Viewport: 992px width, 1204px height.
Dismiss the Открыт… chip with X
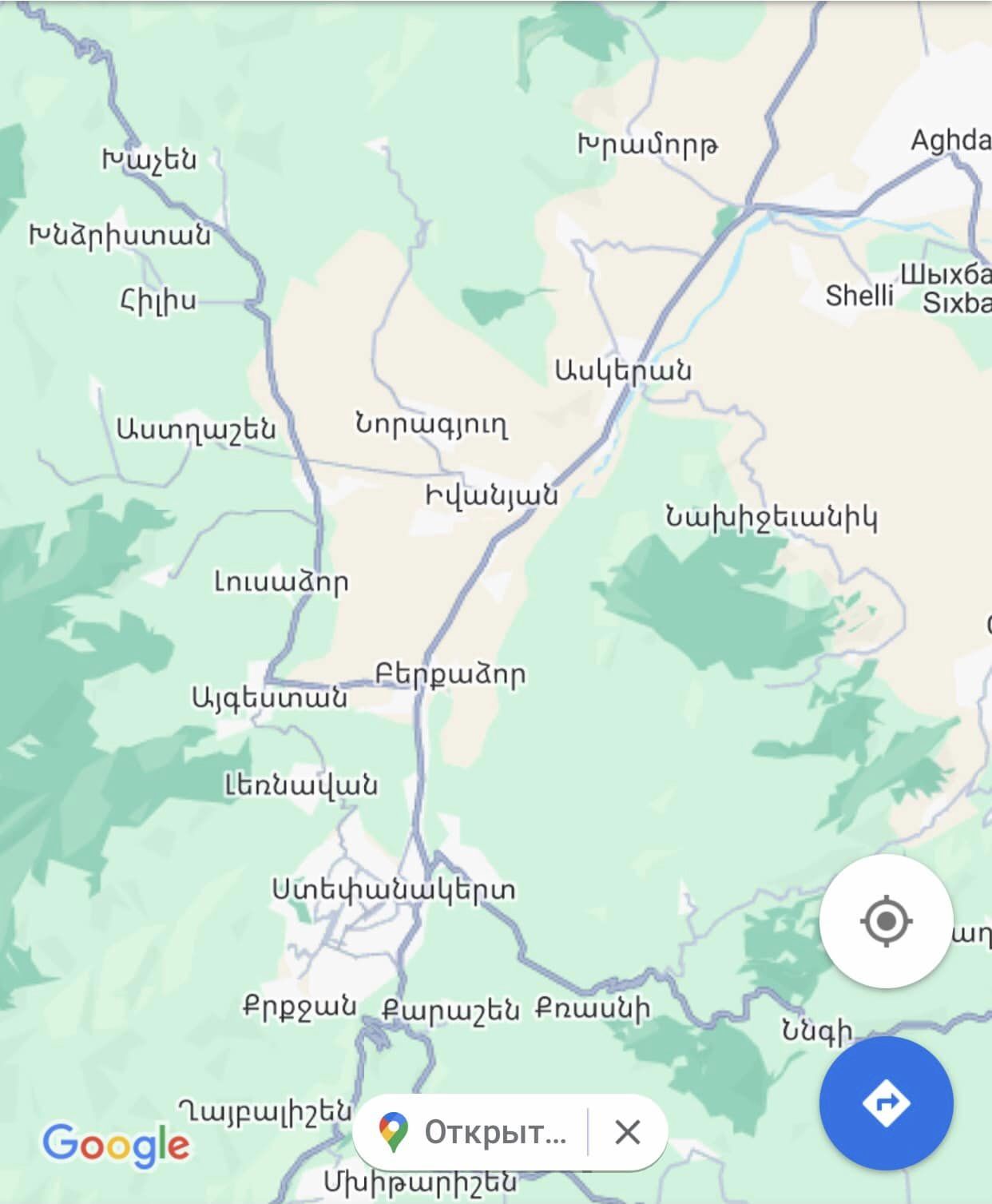[x=628, y=1132]
